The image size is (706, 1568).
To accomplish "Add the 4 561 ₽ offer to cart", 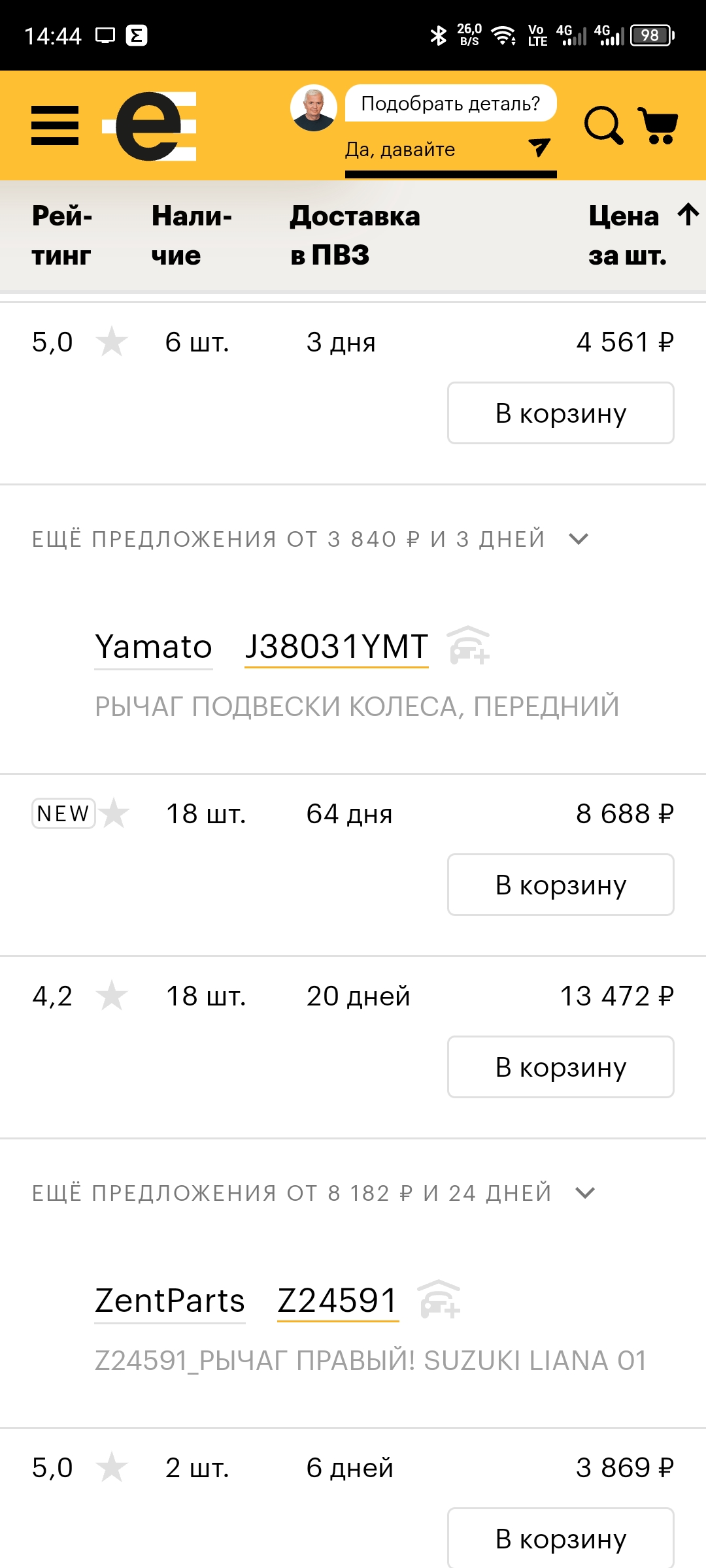I will (560, 413).
